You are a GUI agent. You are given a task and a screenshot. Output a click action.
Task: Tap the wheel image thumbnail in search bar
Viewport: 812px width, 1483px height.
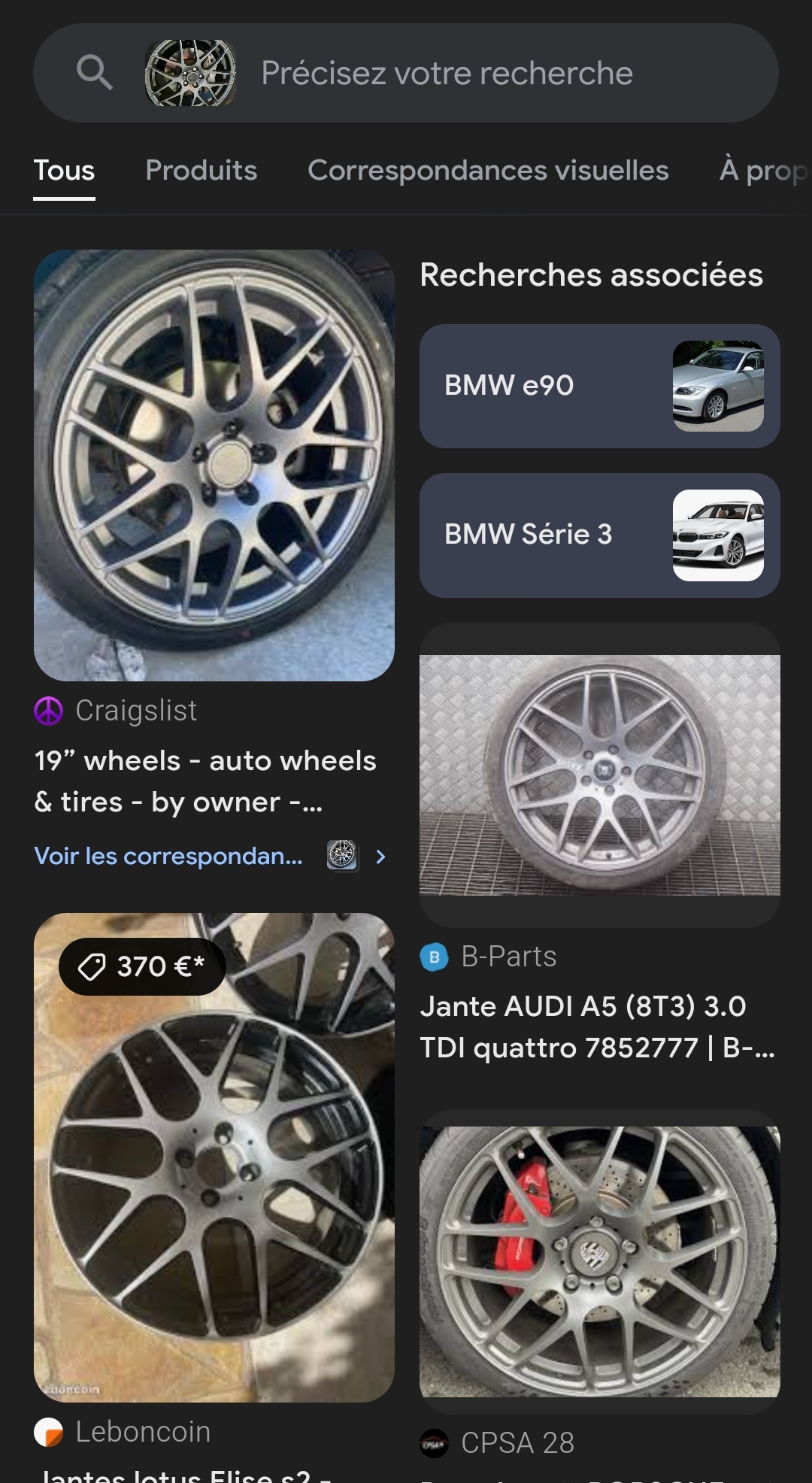tap(190, 73)
